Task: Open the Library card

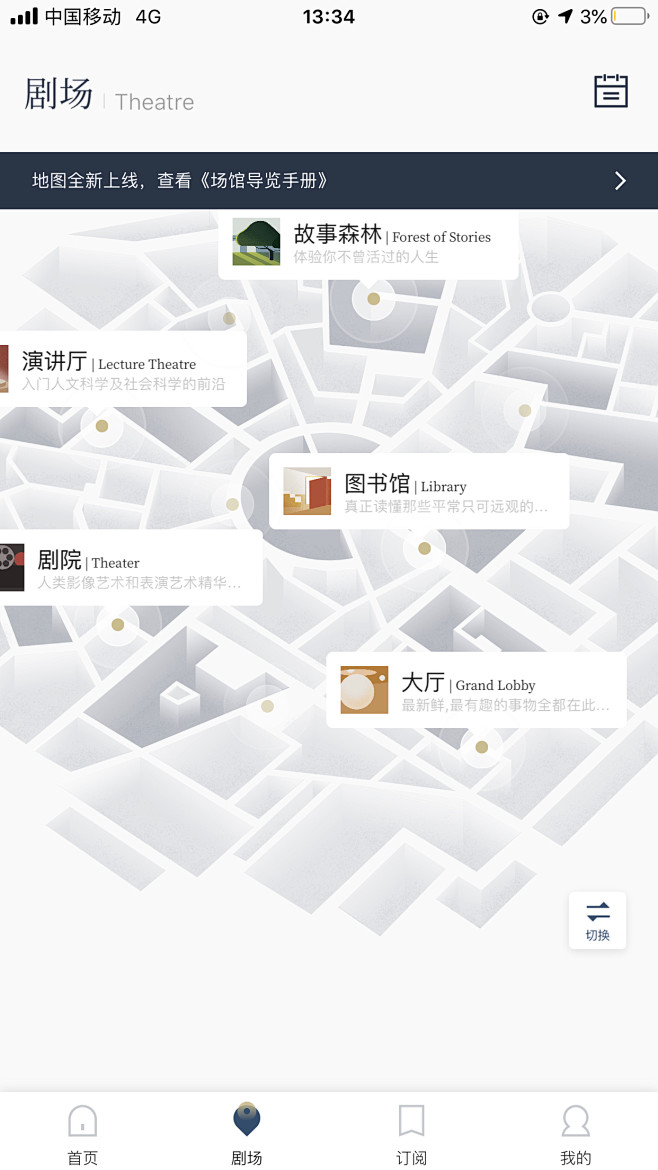Action: click(419, 492)
